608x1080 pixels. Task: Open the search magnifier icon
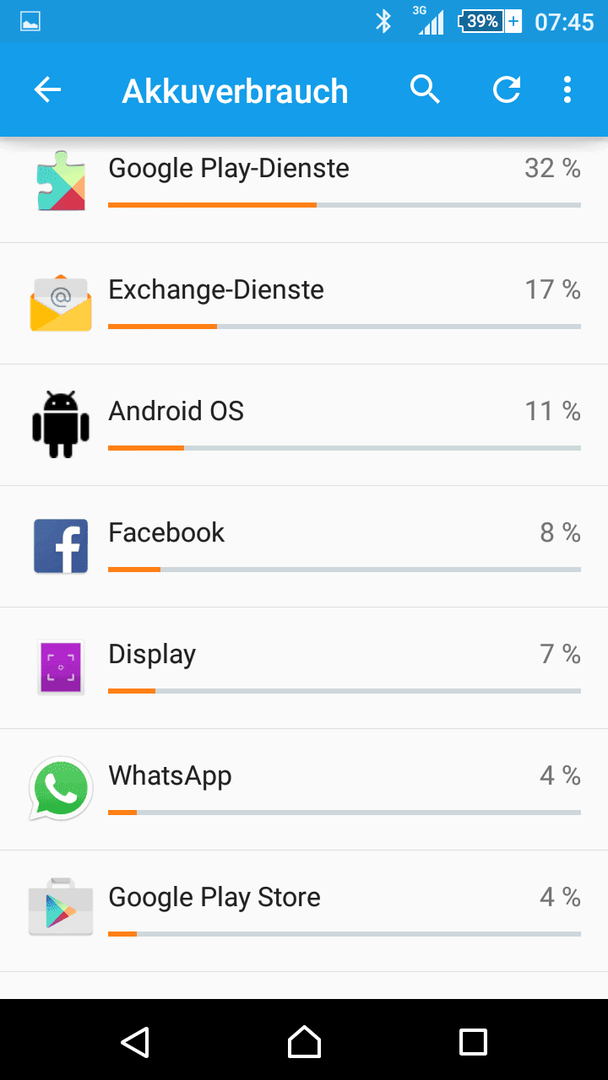(x=425, y=90)
